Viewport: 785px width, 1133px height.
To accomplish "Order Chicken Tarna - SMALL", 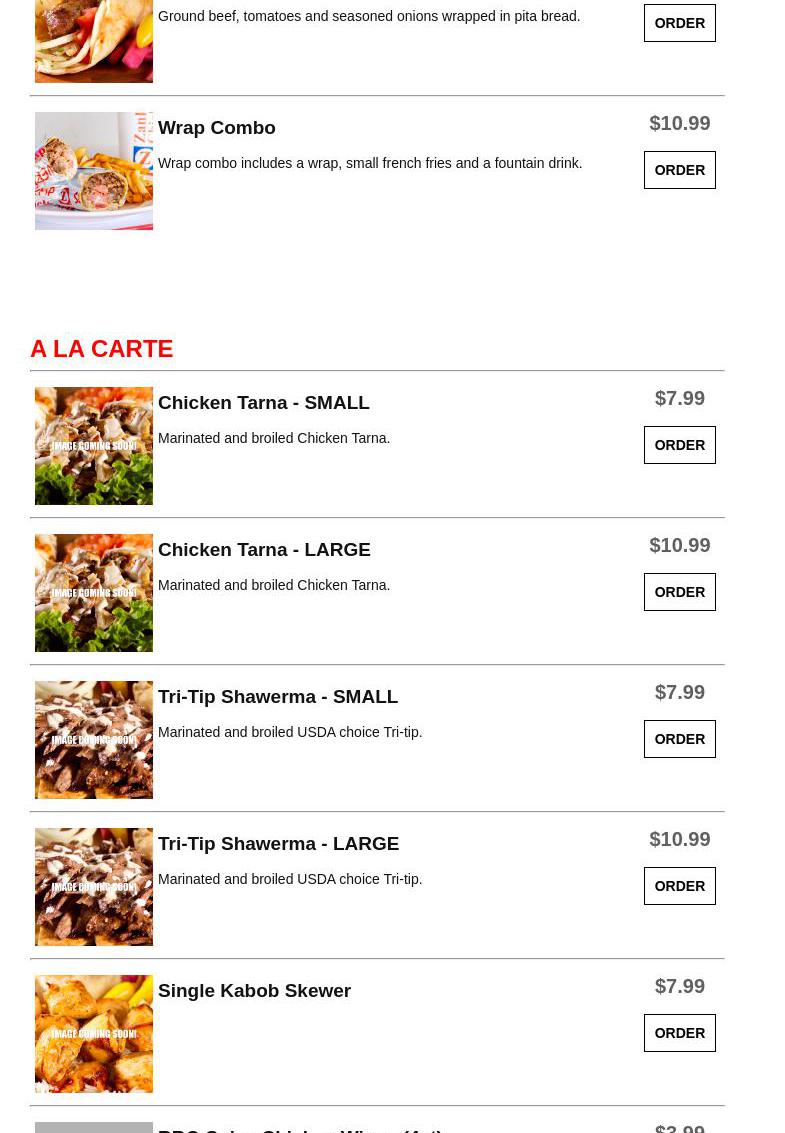I will [679, 445].
